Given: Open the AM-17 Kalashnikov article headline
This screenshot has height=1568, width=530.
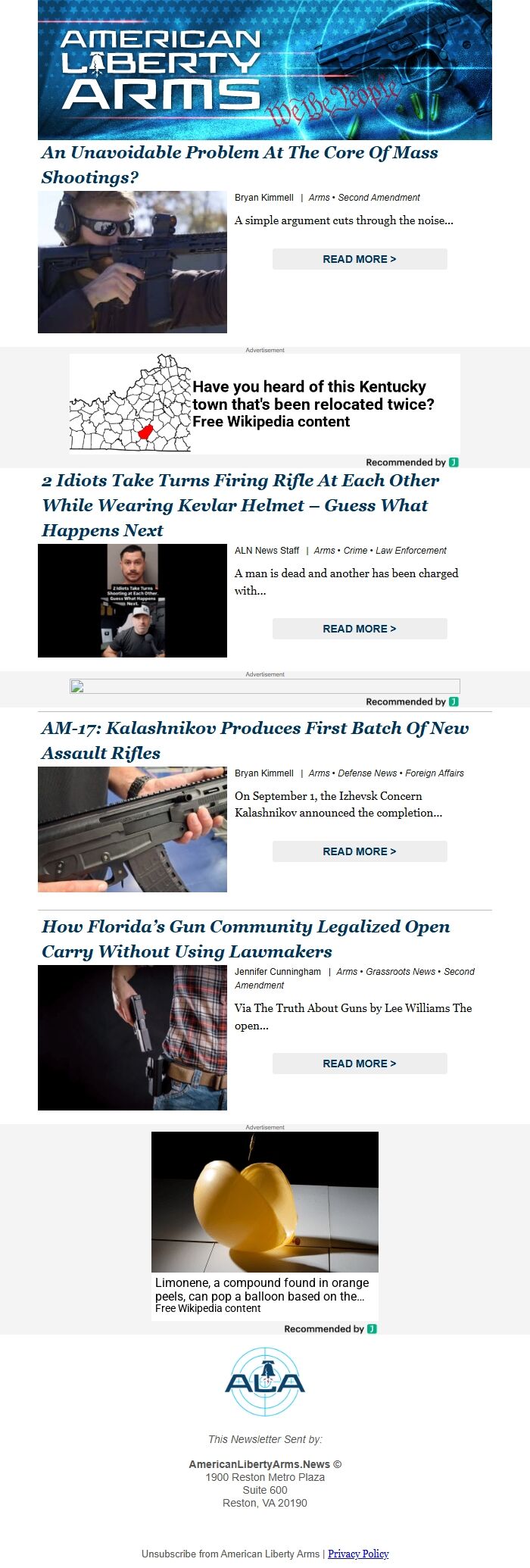Looking at the screenshot, I should pos(254,740).
